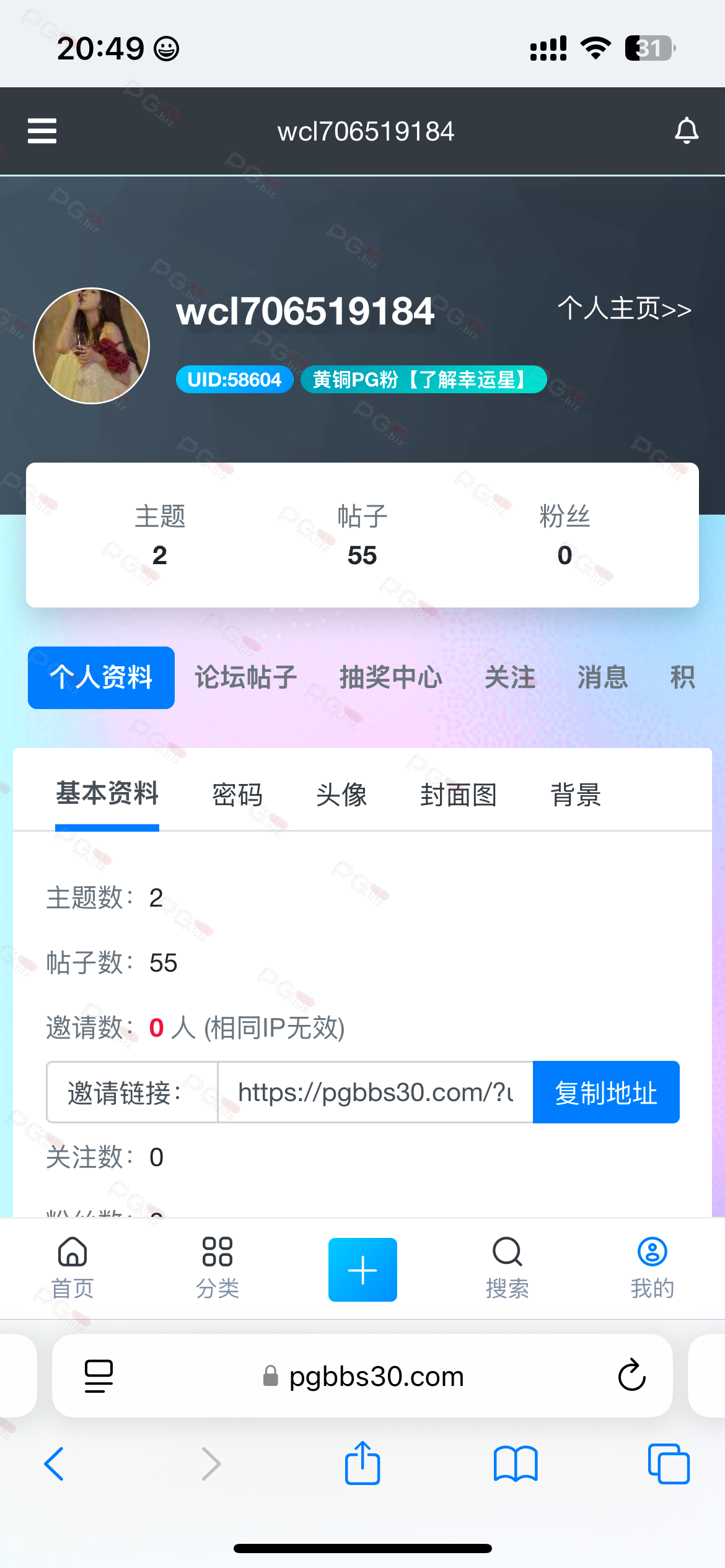Go to 个人主页 personal homepage
Image resolution: width=725 pixels, height=1568 pixels.
click(624, 308)
